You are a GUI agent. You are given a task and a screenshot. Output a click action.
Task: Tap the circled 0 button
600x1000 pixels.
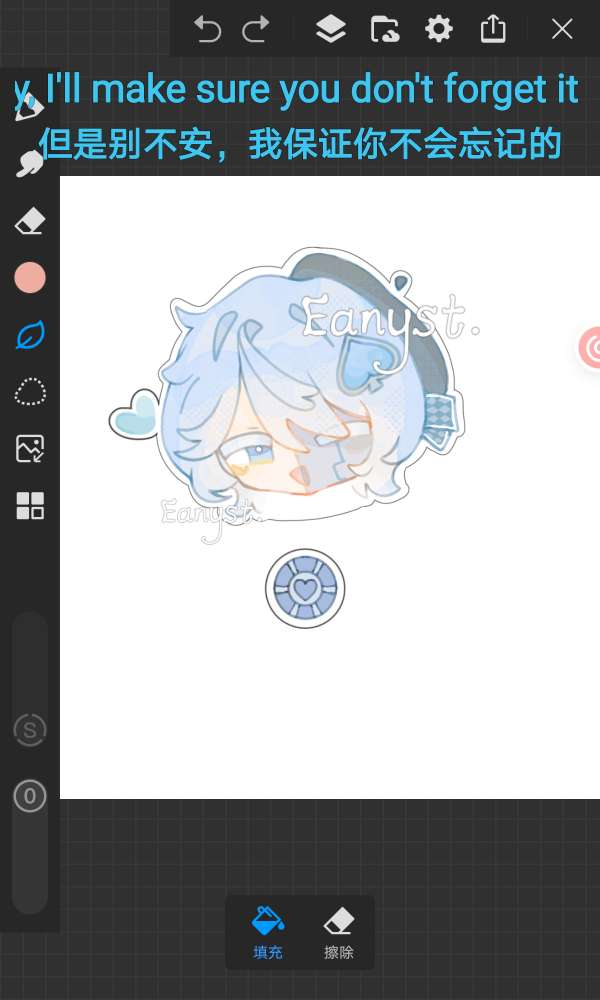(30, 796)
